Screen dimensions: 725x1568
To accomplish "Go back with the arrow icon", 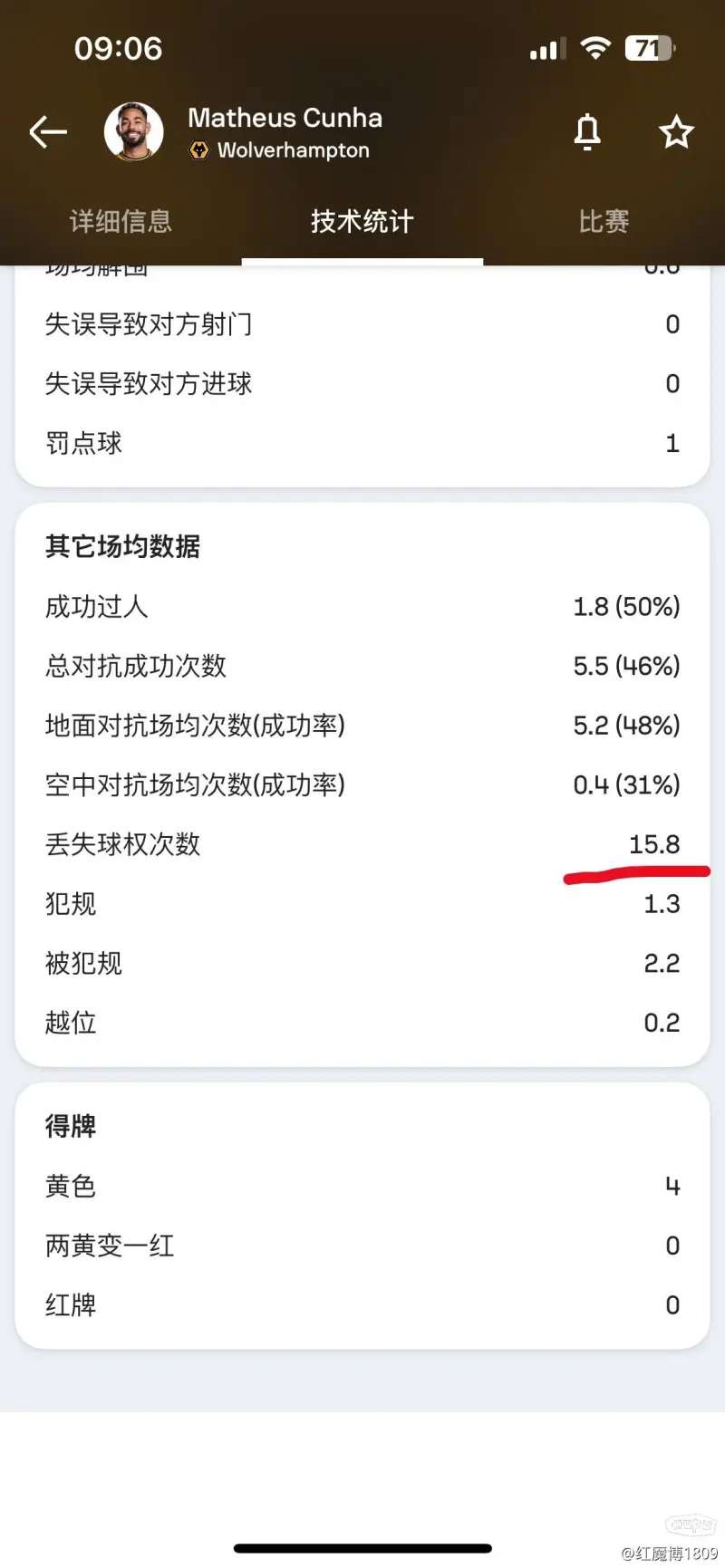I will [x=48, y=132].
